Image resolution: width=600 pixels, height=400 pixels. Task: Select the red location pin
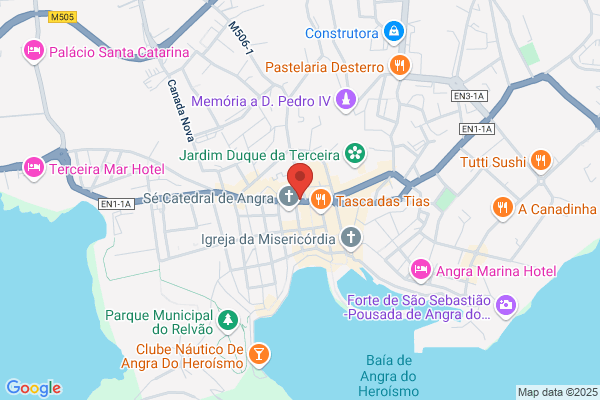point(300,180)
